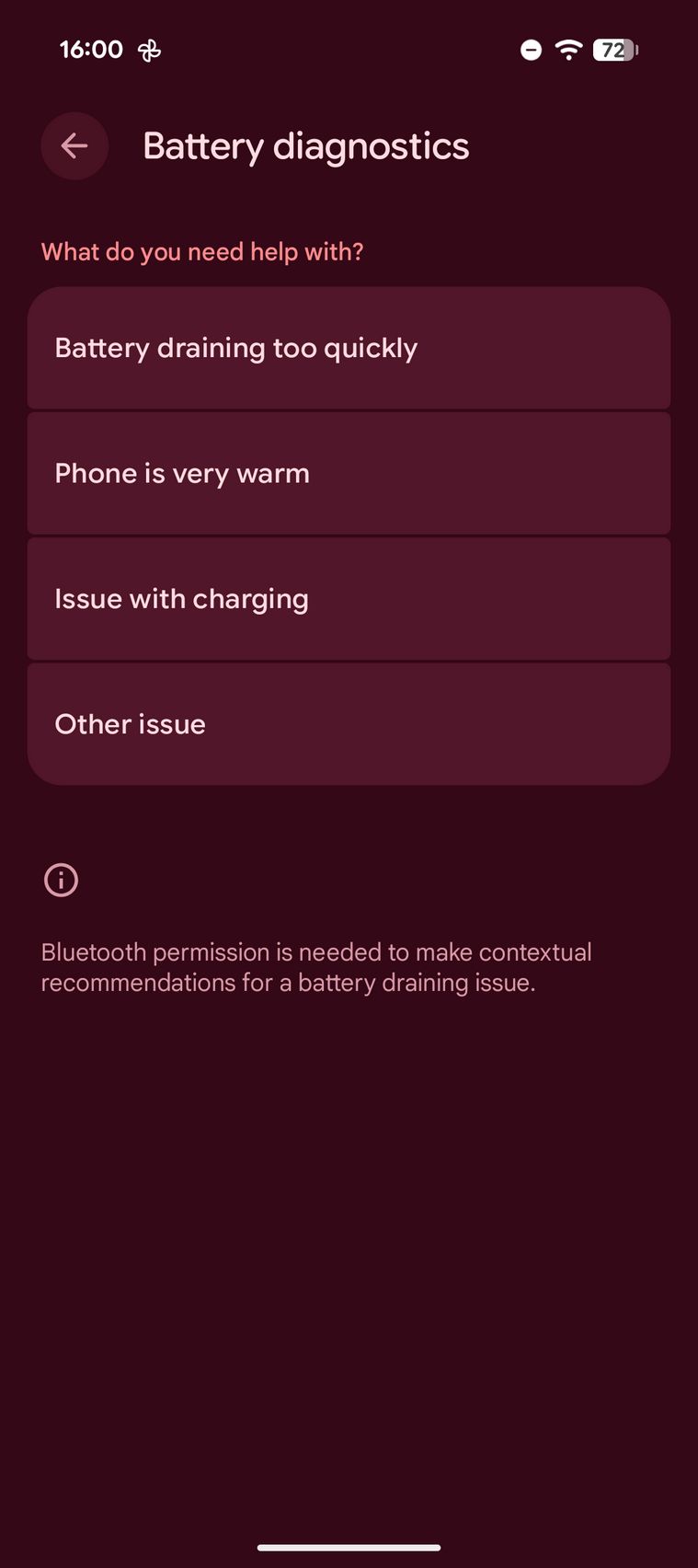Image resolution: width=698 pixels, height=1568 pixels.
Task: Open Issue with charging option
Action: coord(349,599)
